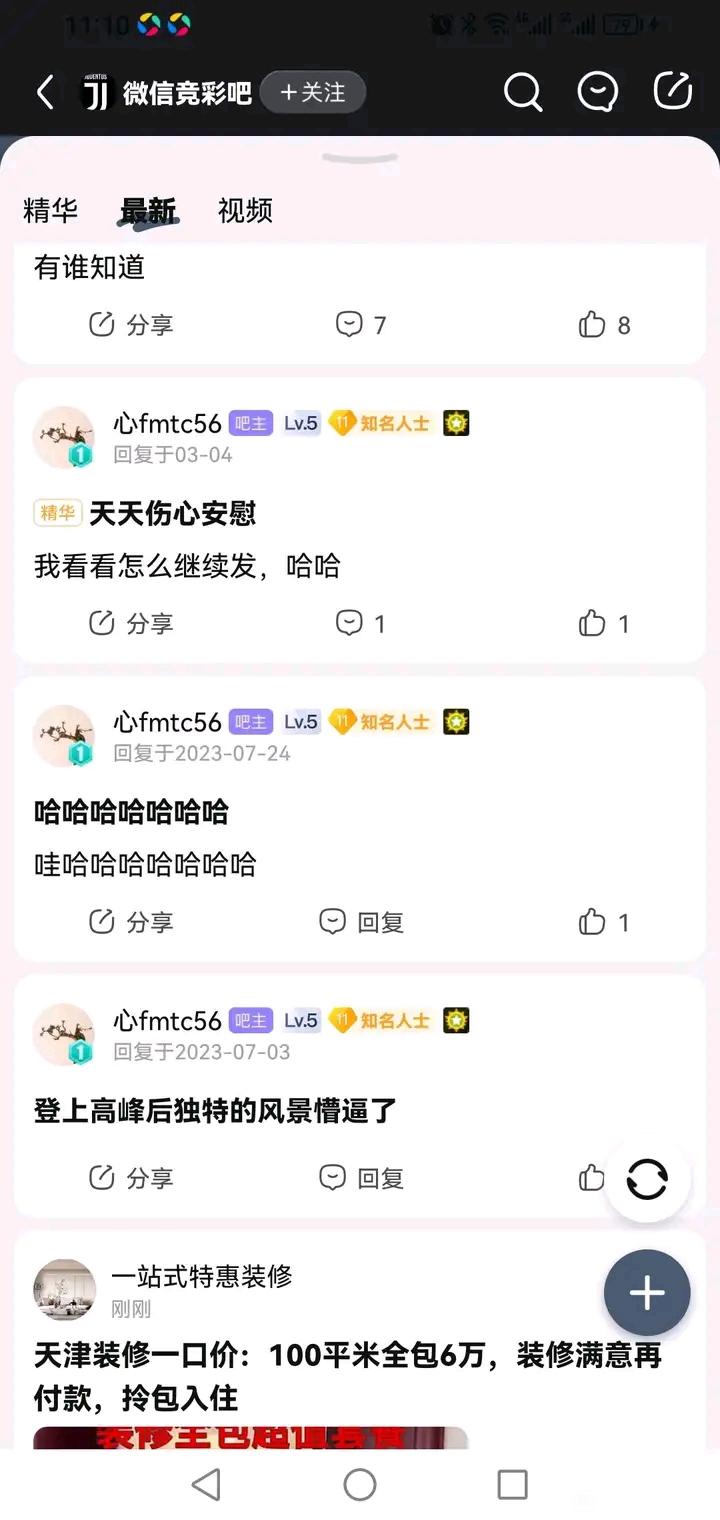Reply to the 哈哈哈哈哈哈哈 post
This screenshot has width=720, height=1520.
(361, 922)
